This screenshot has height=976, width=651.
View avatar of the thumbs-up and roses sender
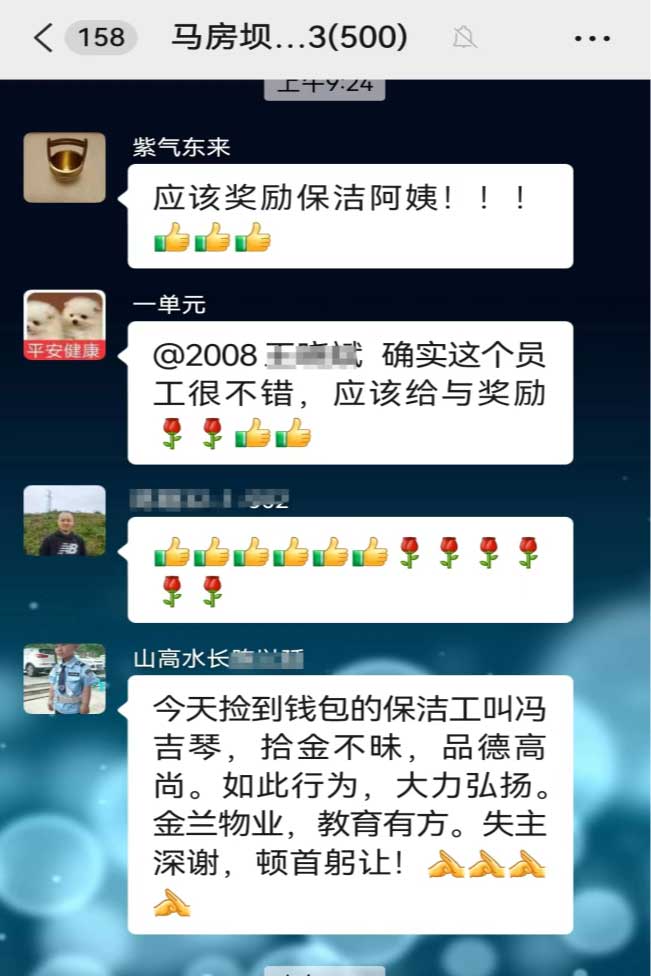(x=65, y=521)
